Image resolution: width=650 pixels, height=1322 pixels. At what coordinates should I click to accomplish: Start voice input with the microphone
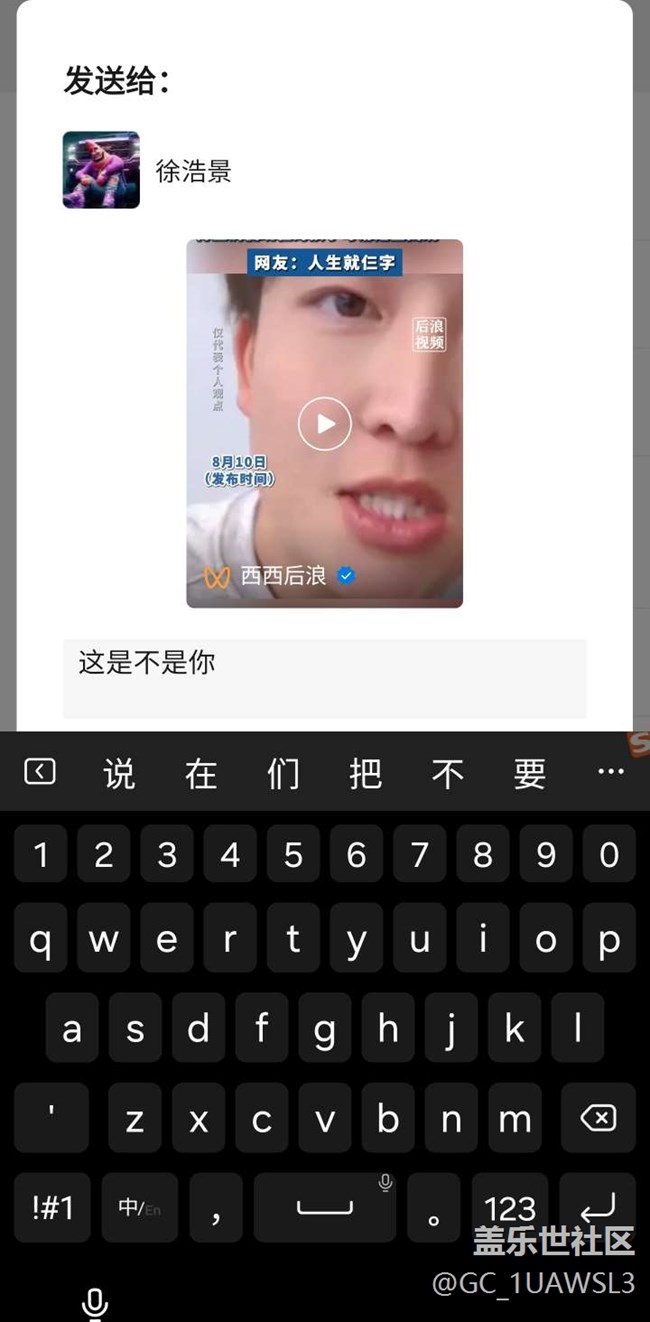[95, 1303]
